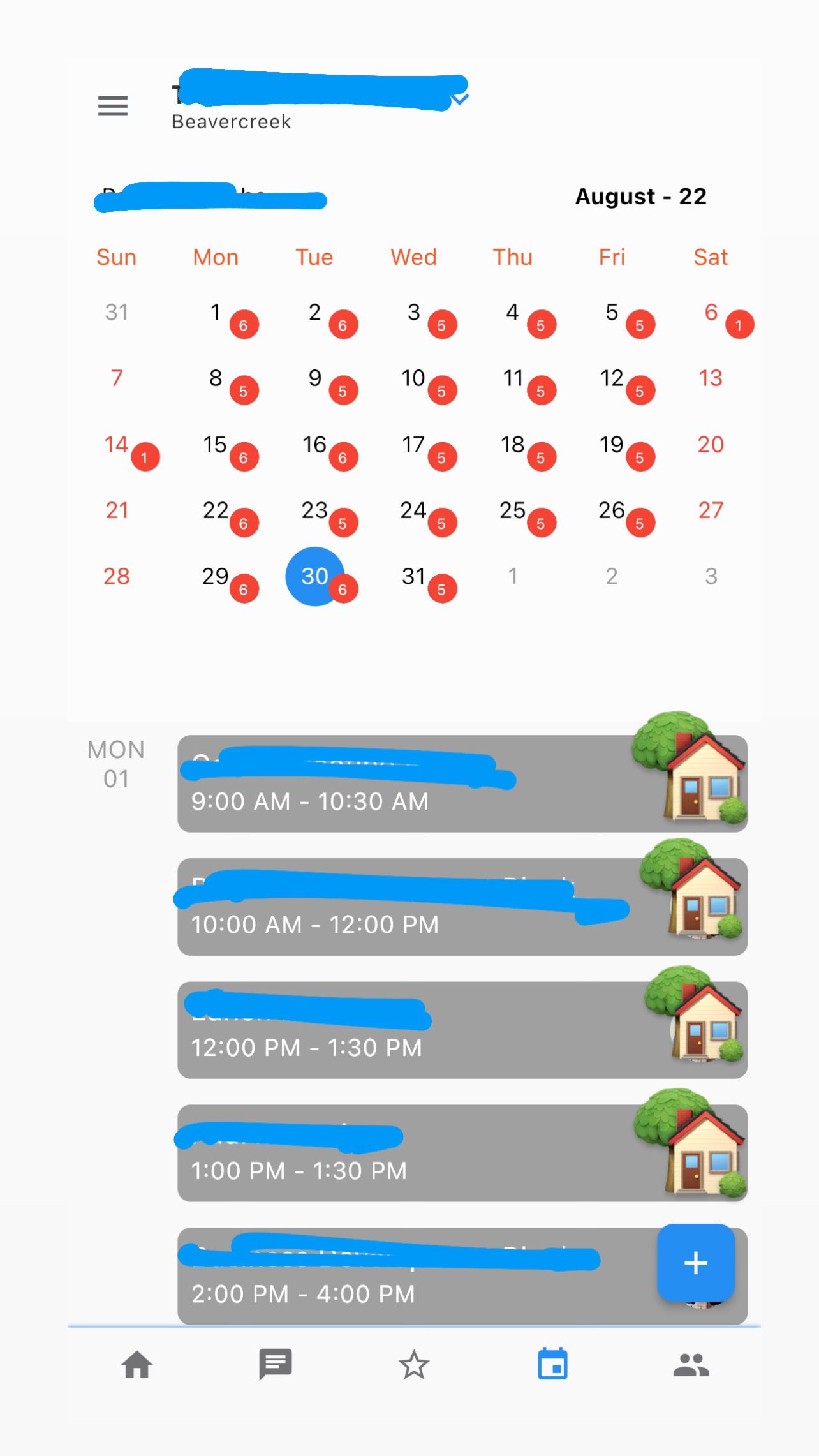Viewport: 819px width, 1456px height.
Task: Open the people tab
Action: [691, 1365]
